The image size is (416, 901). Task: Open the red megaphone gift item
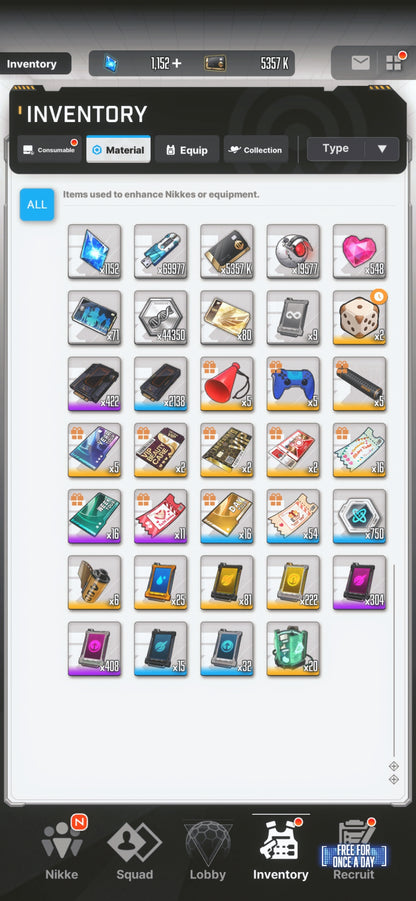point(227,384)
